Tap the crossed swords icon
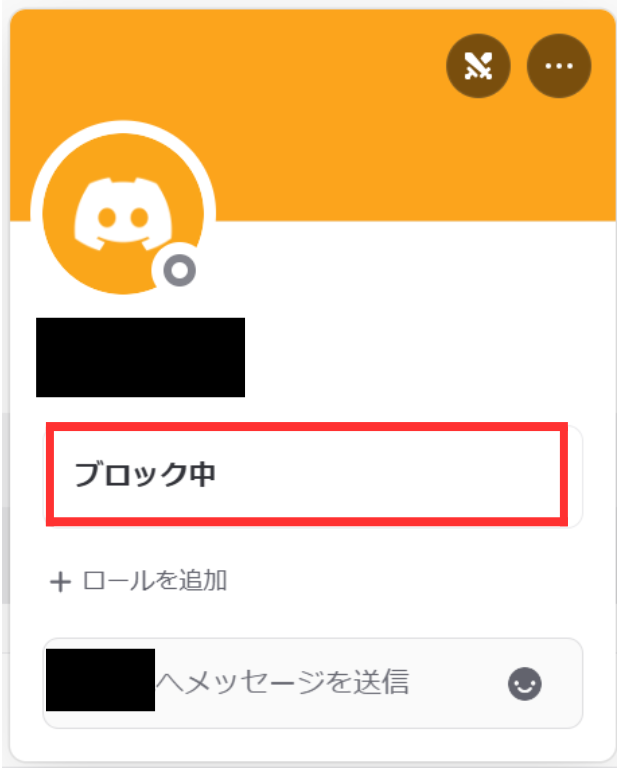 478,66
